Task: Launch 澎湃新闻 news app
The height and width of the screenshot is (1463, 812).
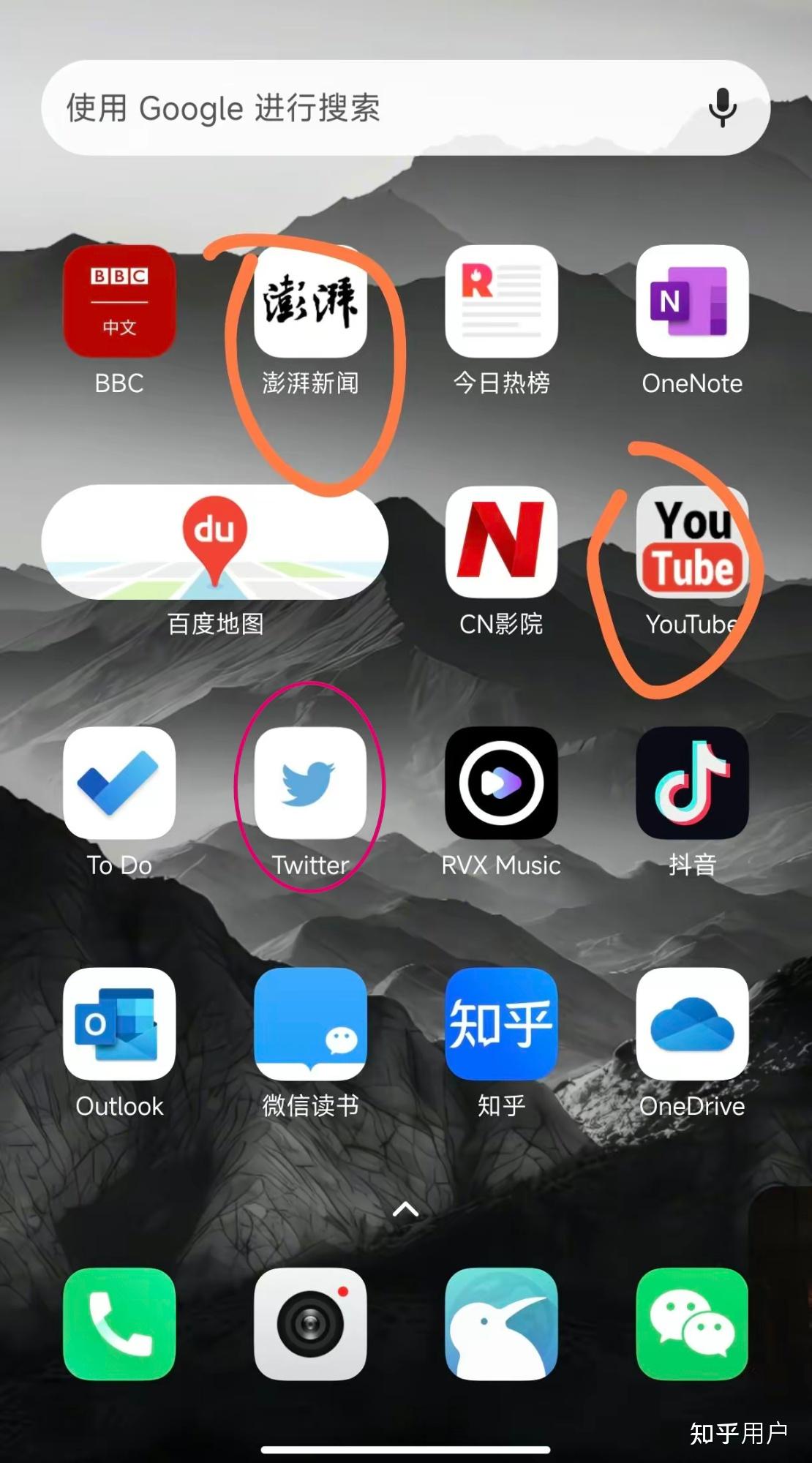Action: coord(310,301)
